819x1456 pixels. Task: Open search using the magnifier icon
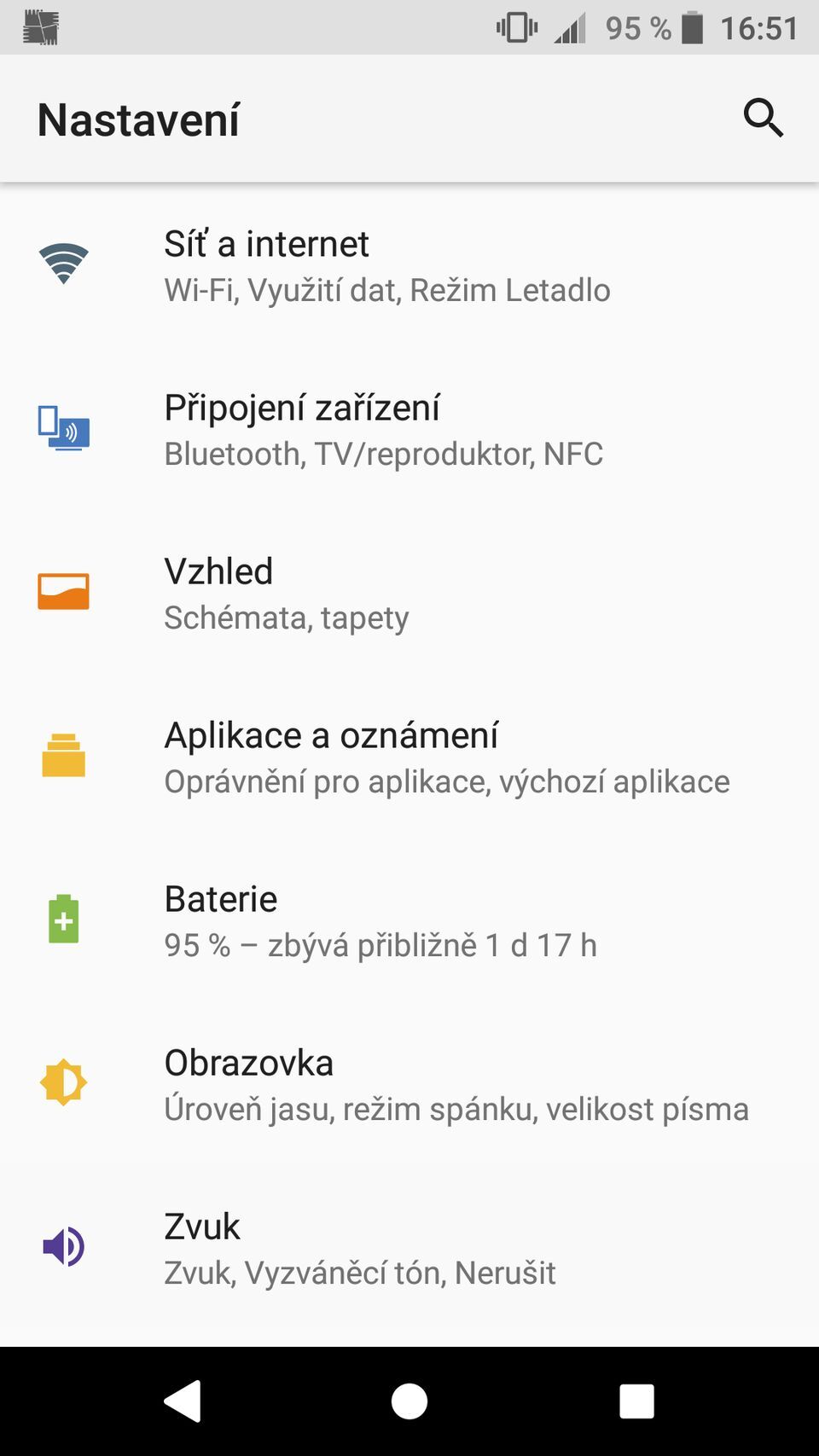pos(763,118)
